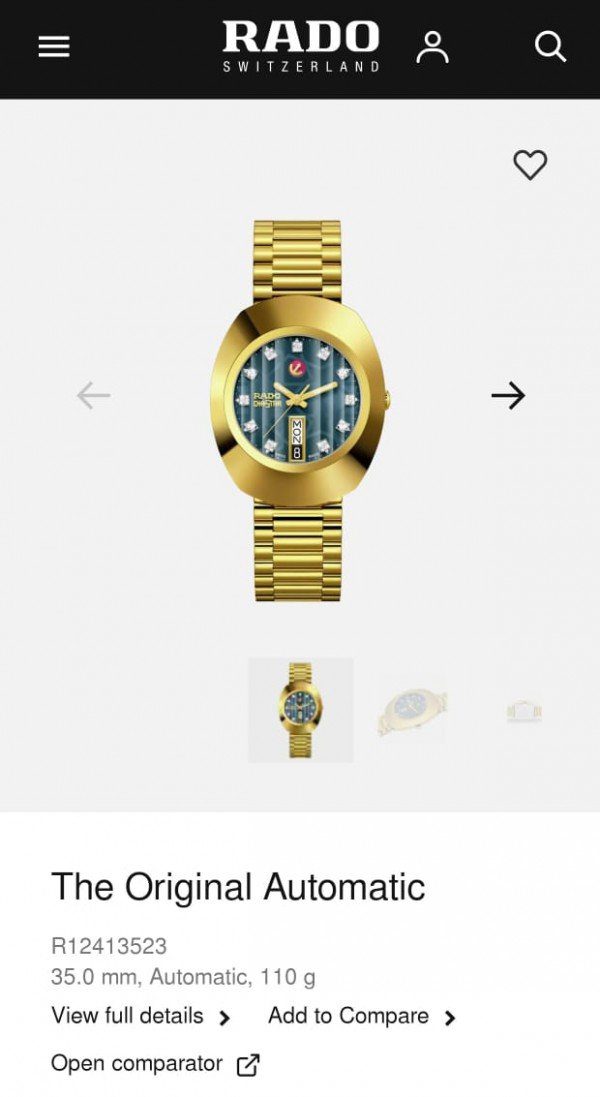Select the first front-view watch thumbnail
The width and height of the screenshot is (600, 1097).
click(300, 710)
